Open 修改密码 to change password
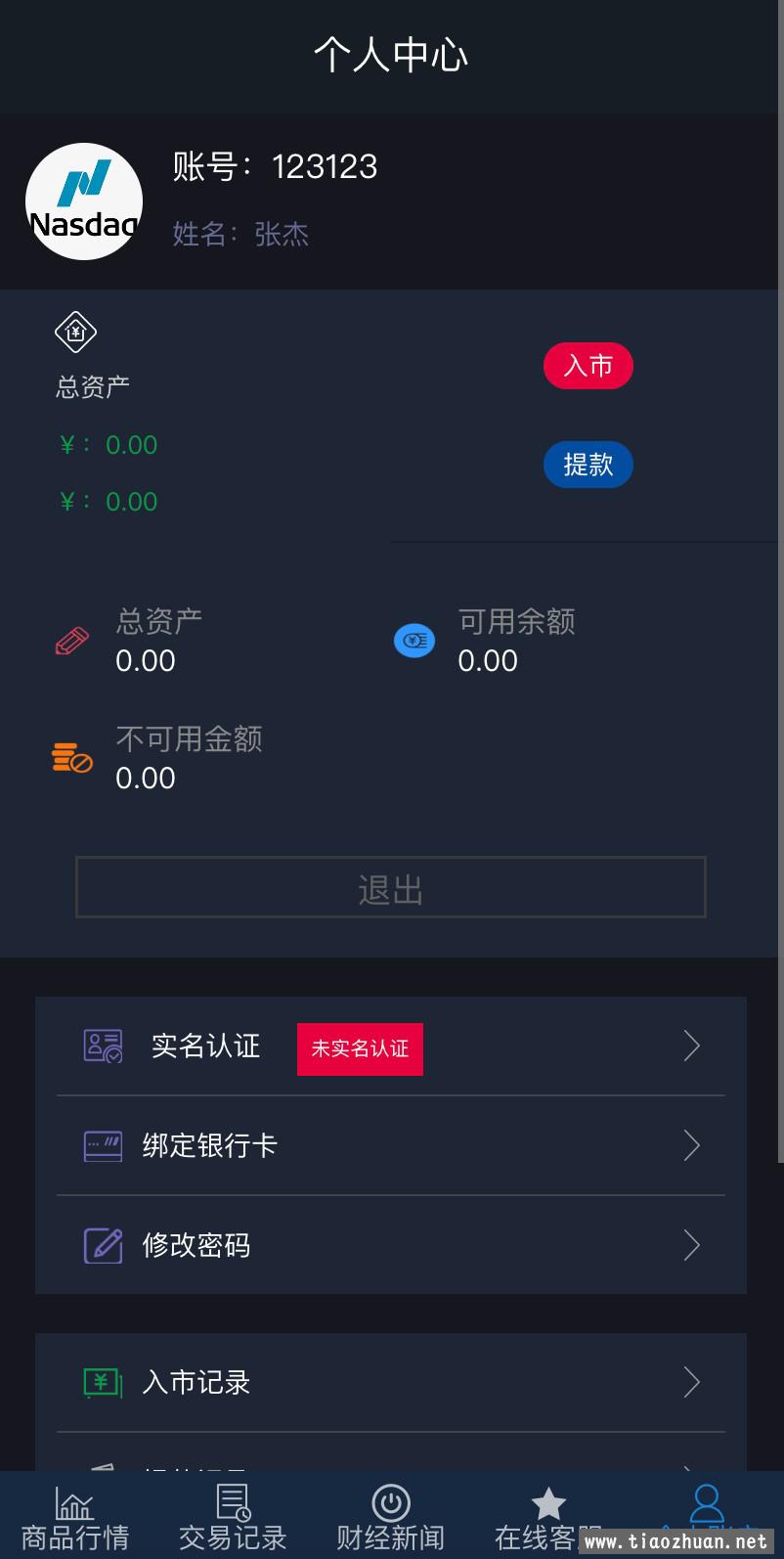Viewport: 784px width, 1559px height. point(391,1245)
